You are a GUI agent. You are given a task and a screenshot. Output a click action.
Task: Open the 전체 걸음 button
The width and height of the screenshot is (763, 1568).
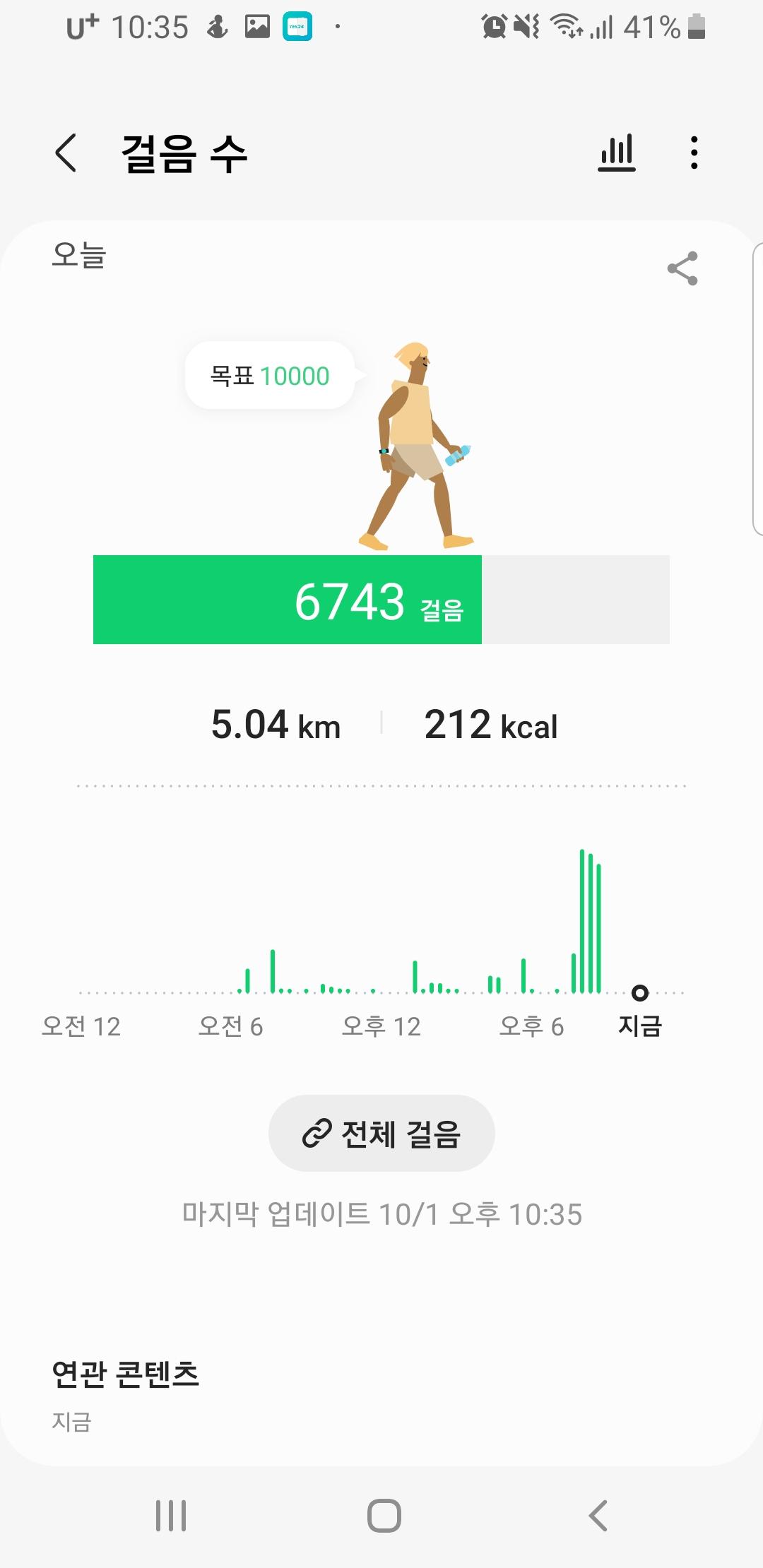tap(381, 1134)
